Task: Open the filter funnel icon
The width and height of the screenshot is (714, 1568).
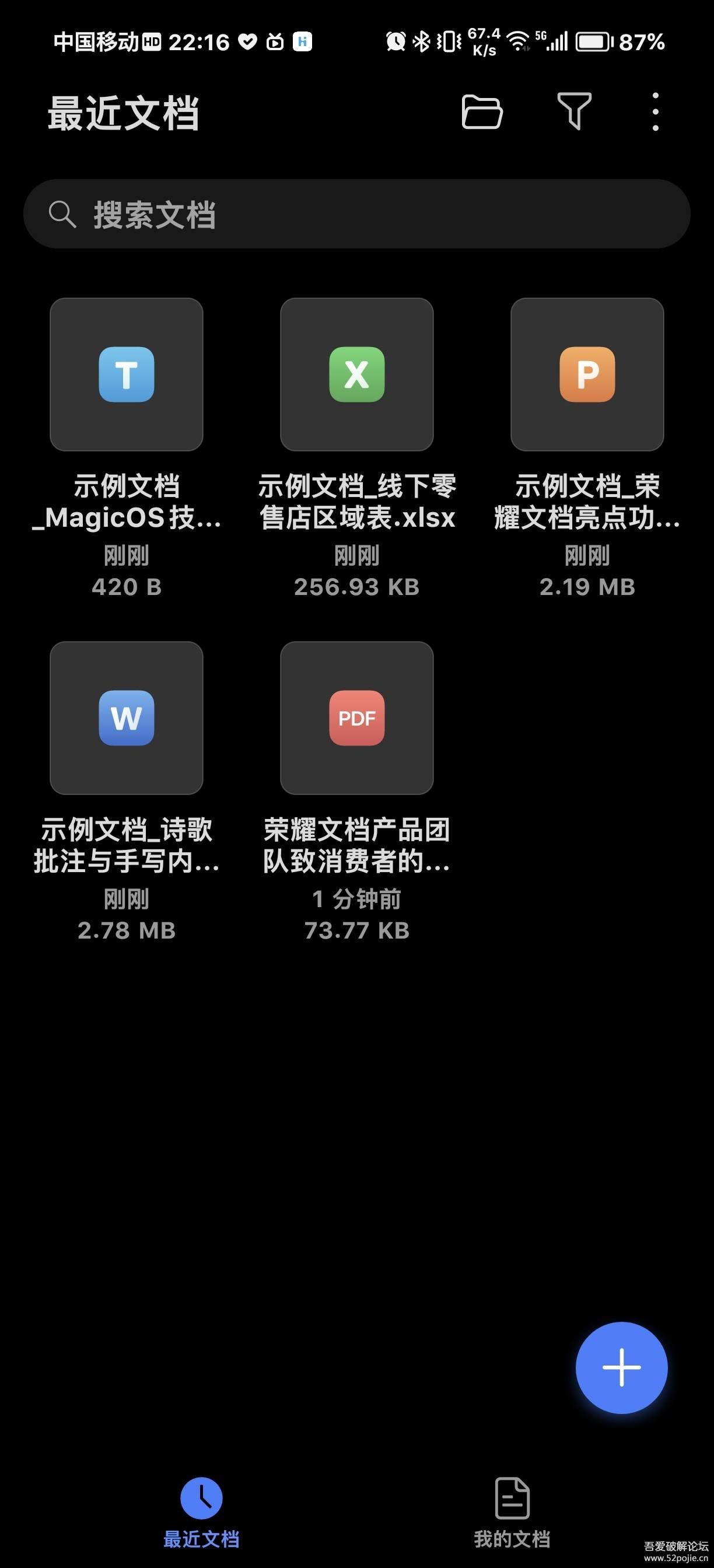Action: [x=574, y=111]
